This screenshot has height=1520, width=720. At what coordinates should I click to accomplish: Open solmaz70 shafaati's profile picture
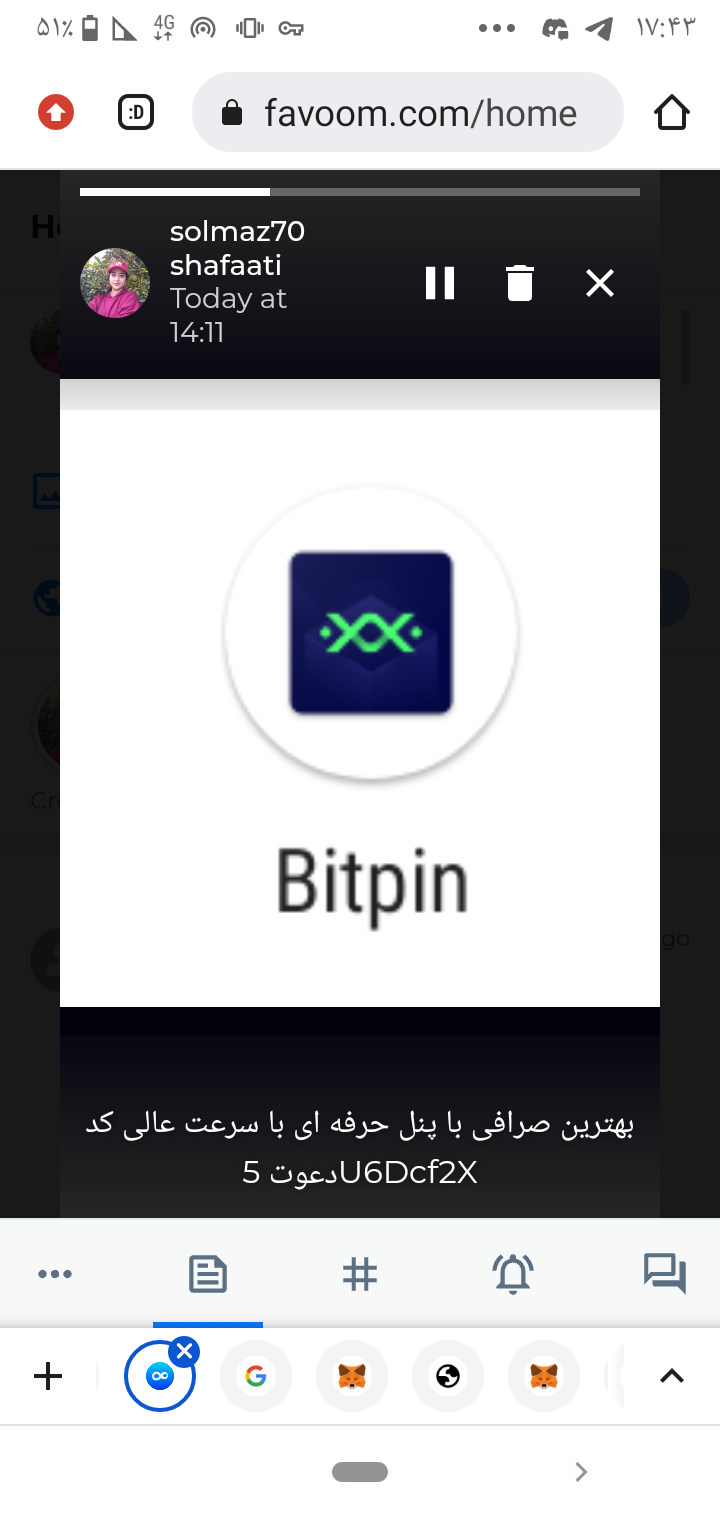click(x=115, y=283)
